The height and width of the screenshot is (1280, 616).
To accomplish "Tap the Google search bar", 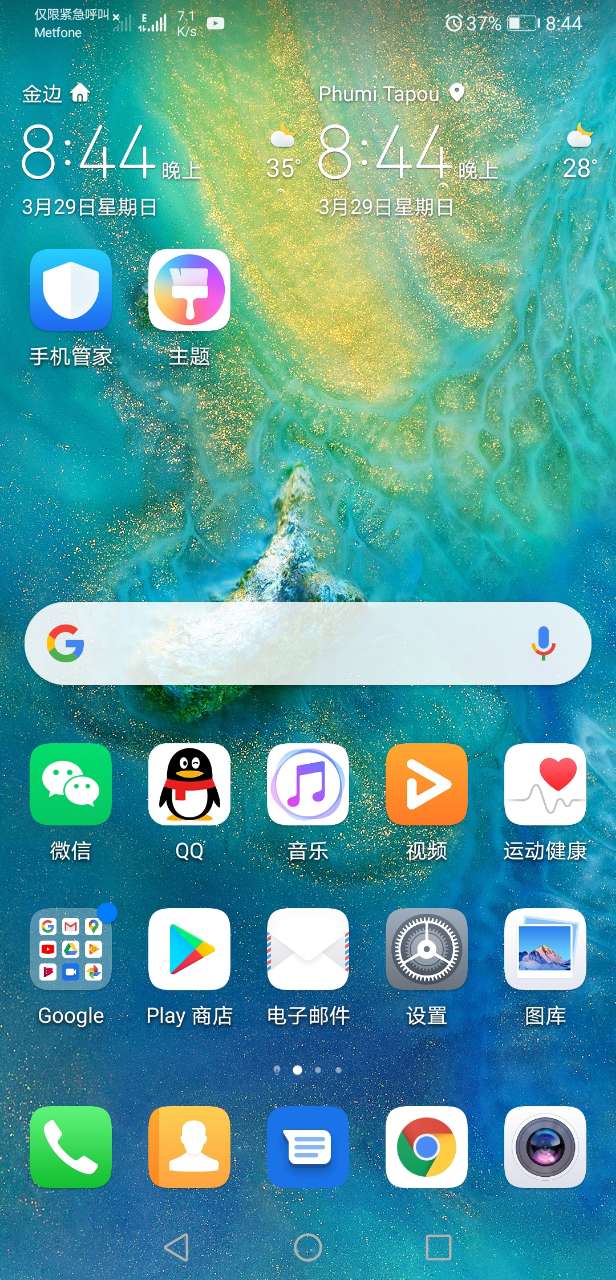I will click(300, 644).
